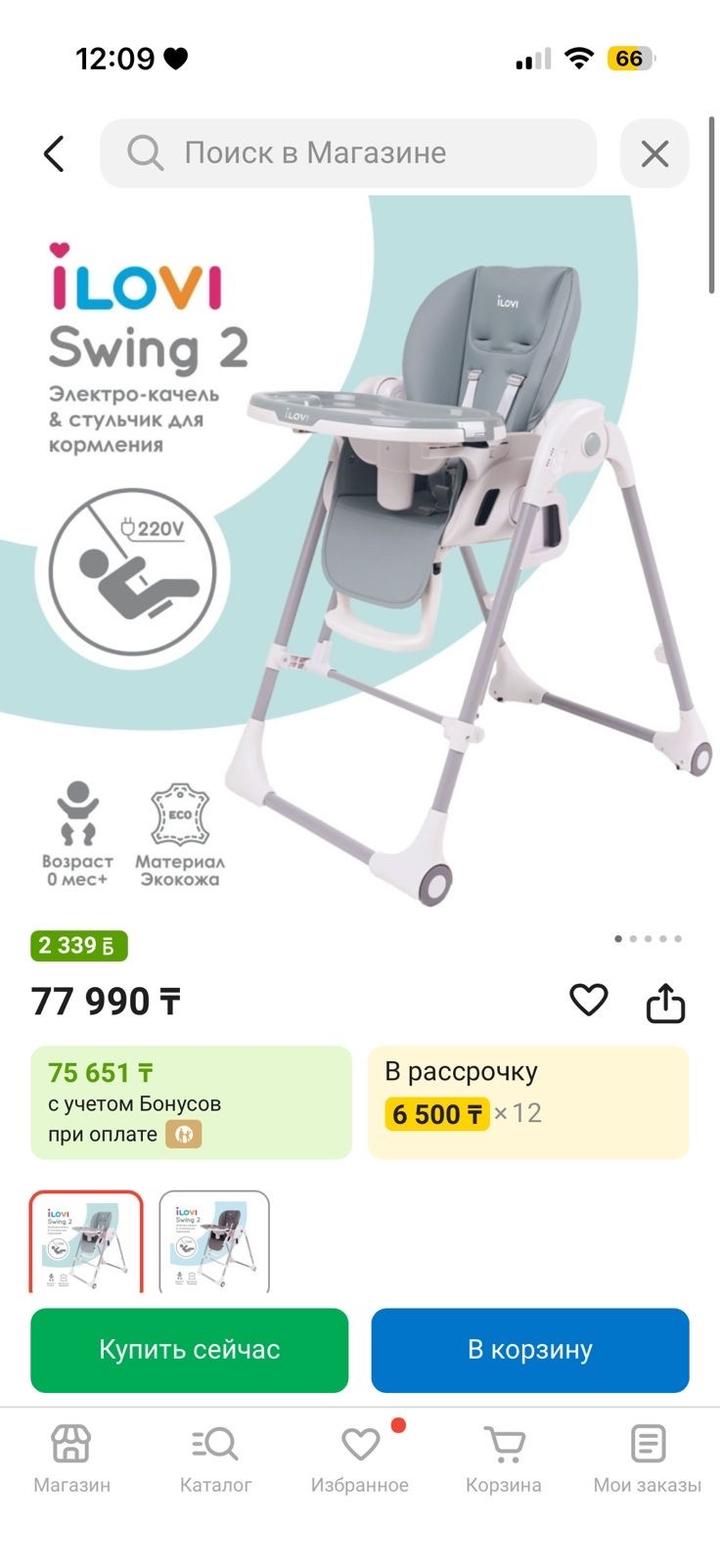
Task: Share this product
Action: [x=665, y=1003]
